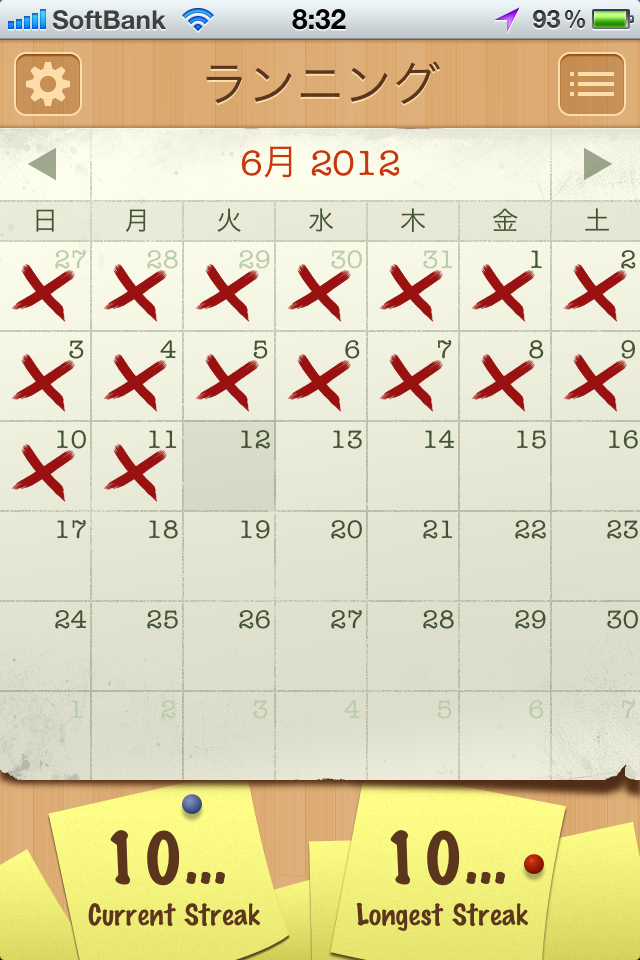The width and height of the screenshot is (640, 960).
Task: Open the list menu icon
Action: [592, 84]
